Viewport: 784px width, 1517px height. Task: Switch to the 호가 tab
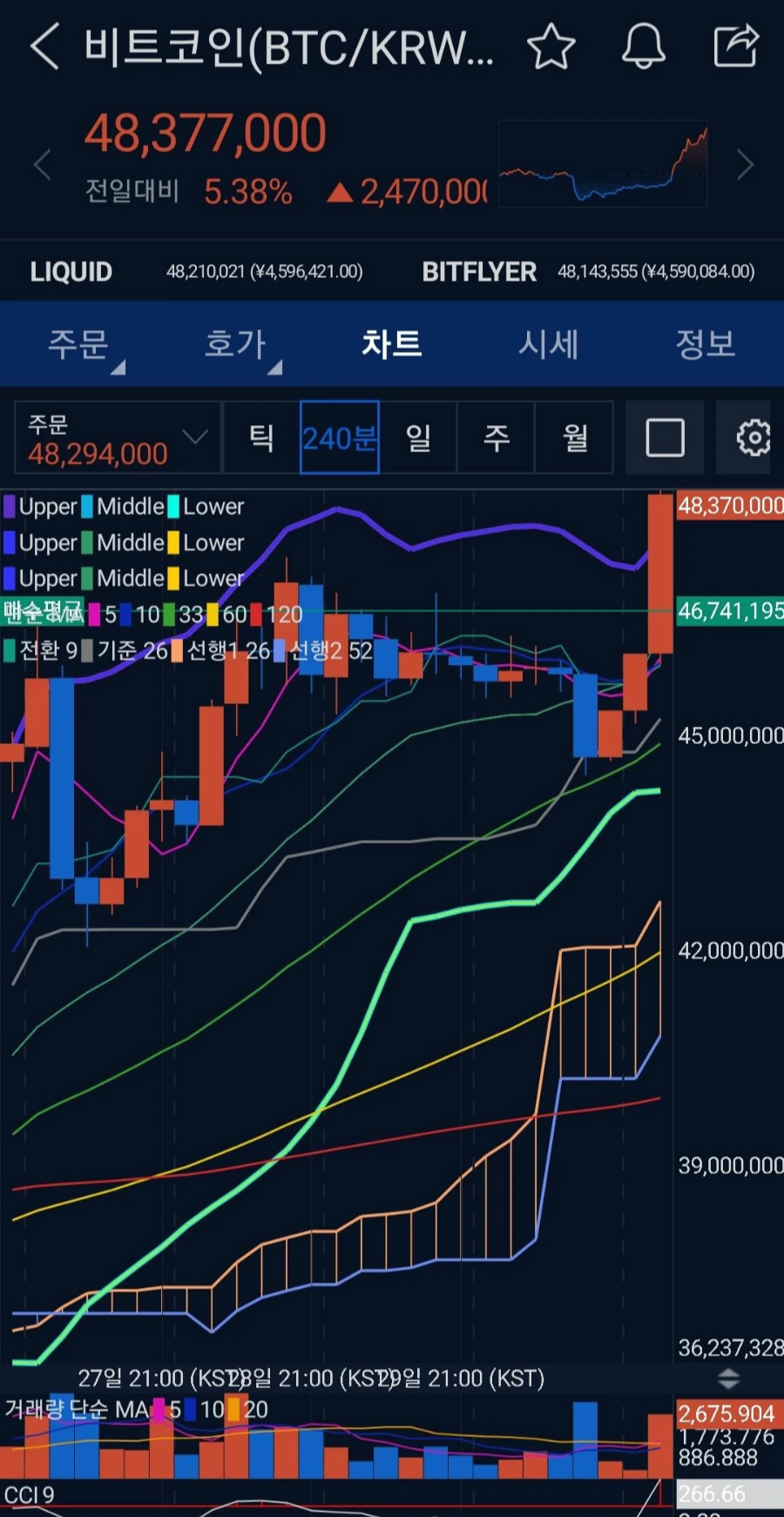235,344
